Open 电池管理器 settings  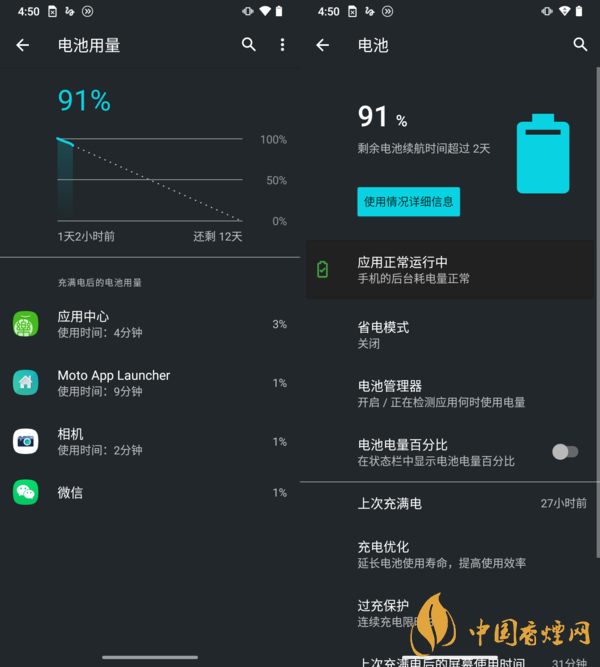450,393
